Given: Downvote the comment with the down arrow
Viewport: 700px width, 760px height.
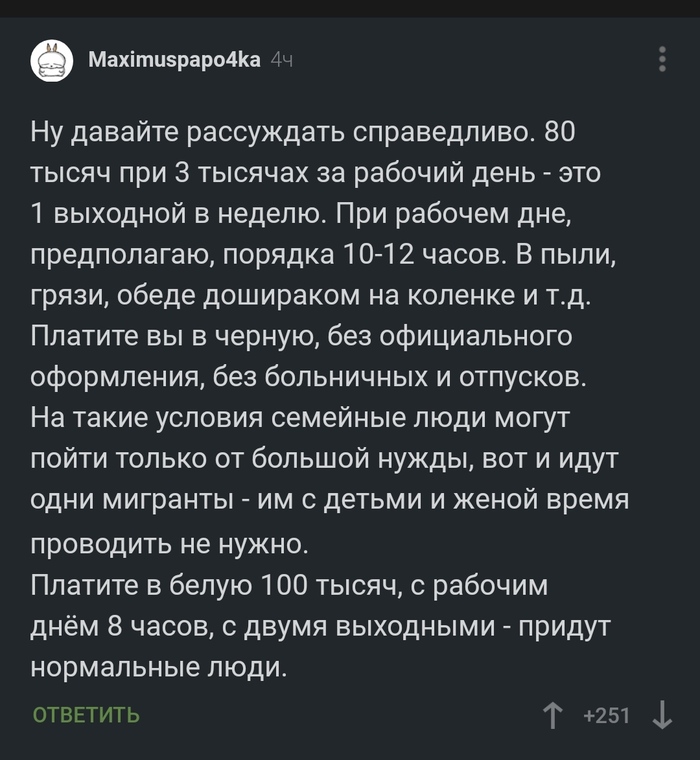Looking at the screenshot, I should [661, 715].
